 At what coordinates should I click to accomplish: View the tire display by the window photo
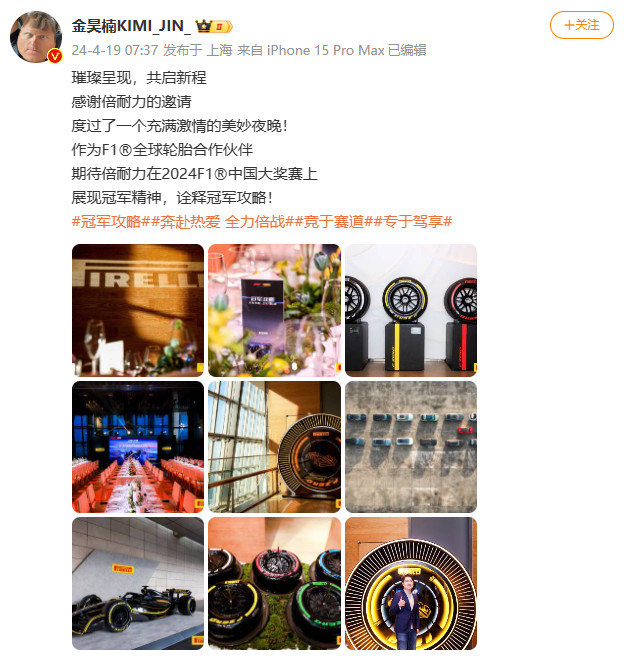point(274,447)
